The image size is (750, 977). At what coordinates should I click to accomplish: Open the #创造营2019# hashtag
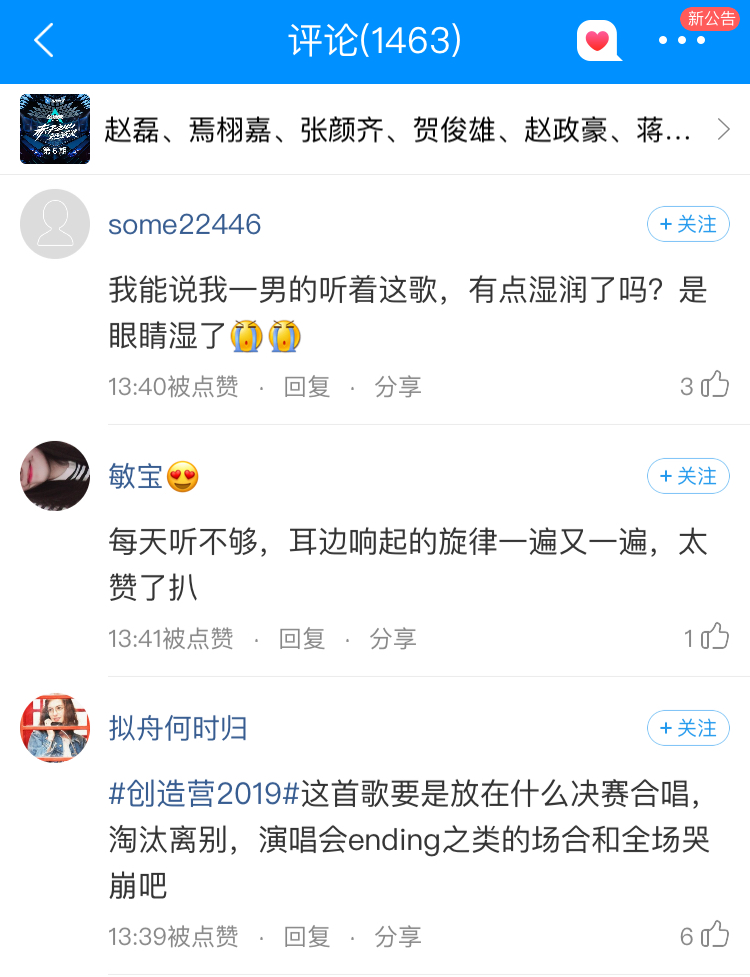(x=204, y=794)
